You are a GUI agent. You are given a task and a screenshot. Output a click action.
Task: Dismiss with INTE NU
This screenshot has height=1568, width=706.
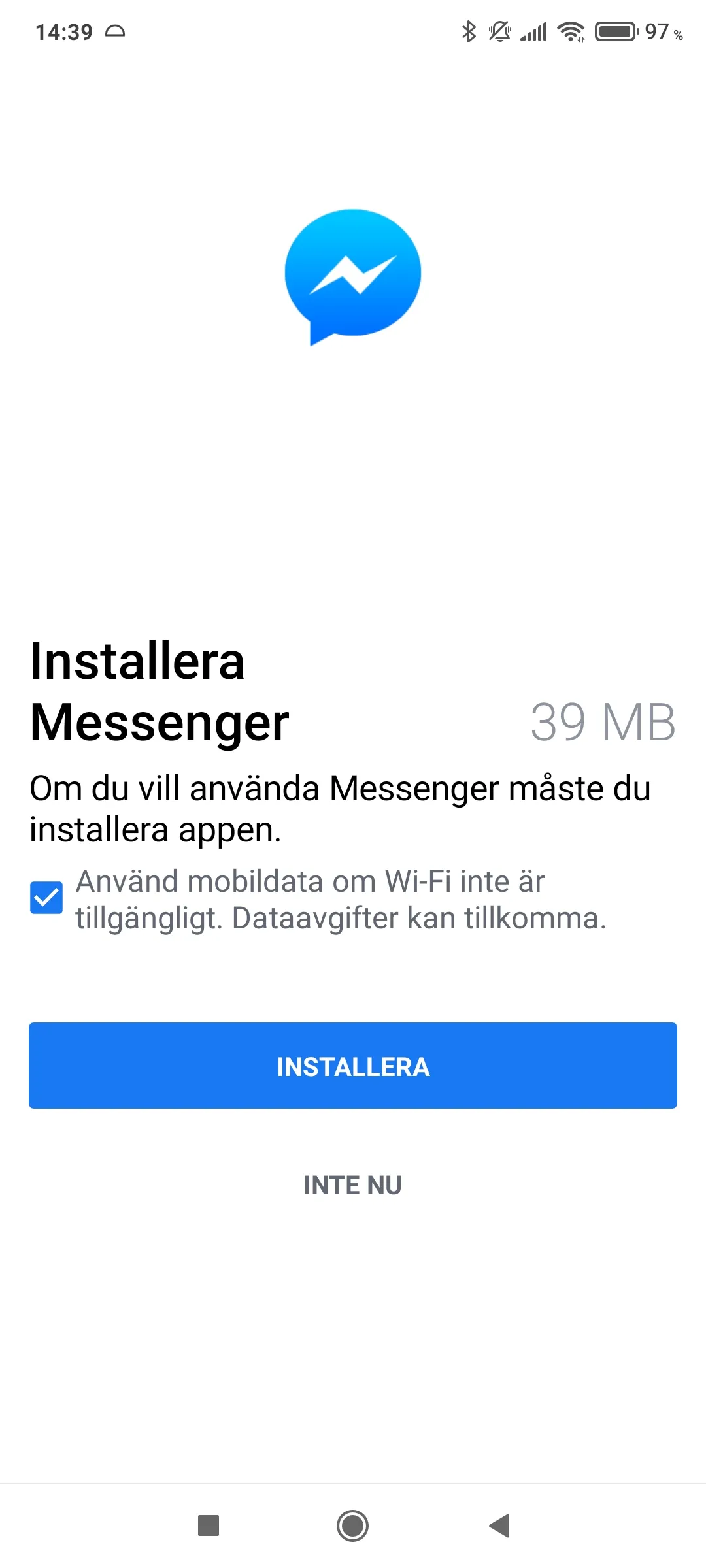353,1185
